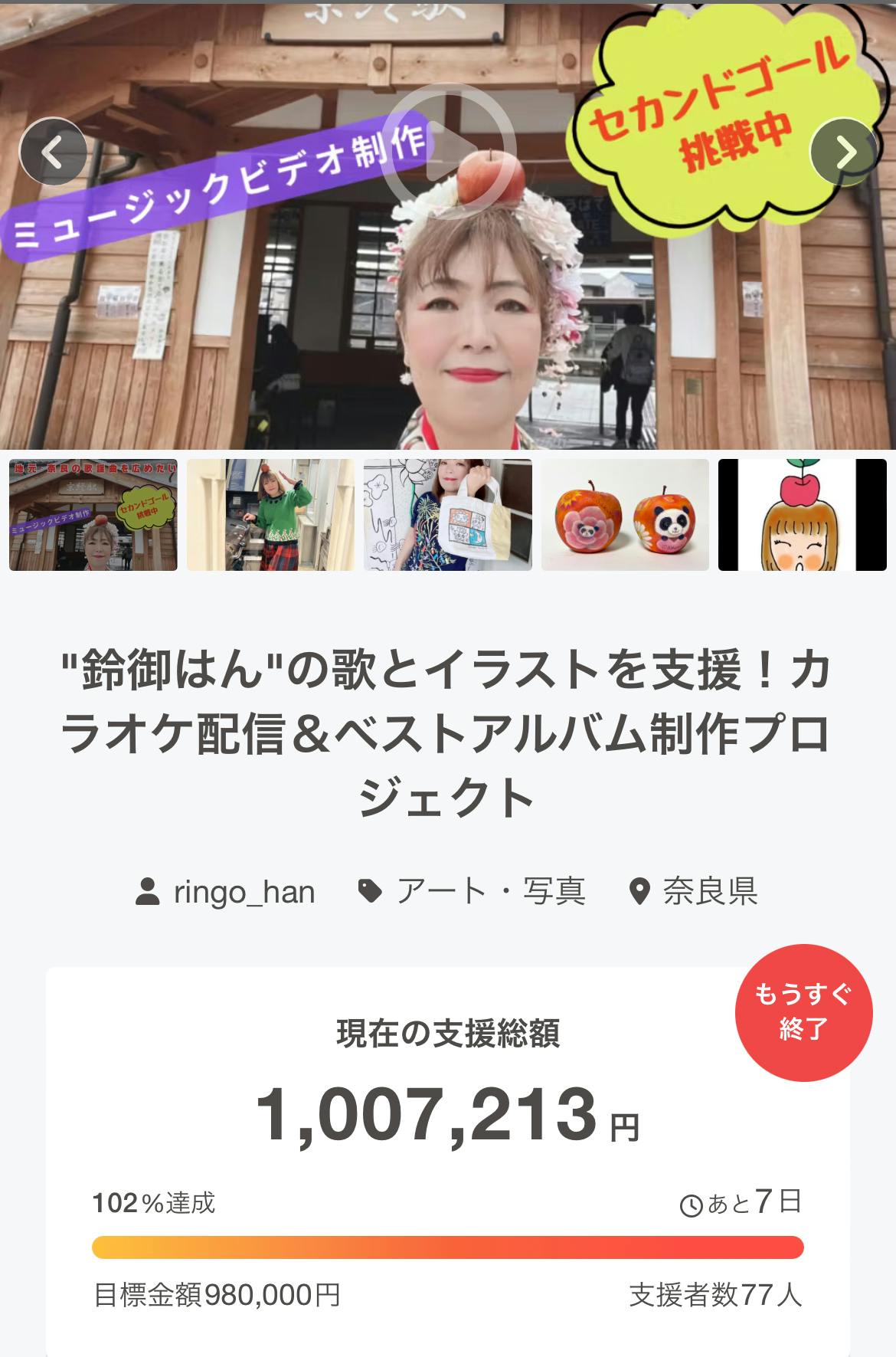Open the アート・写真 category
This screenshot has height=1357, width=896.
(490, 892)
